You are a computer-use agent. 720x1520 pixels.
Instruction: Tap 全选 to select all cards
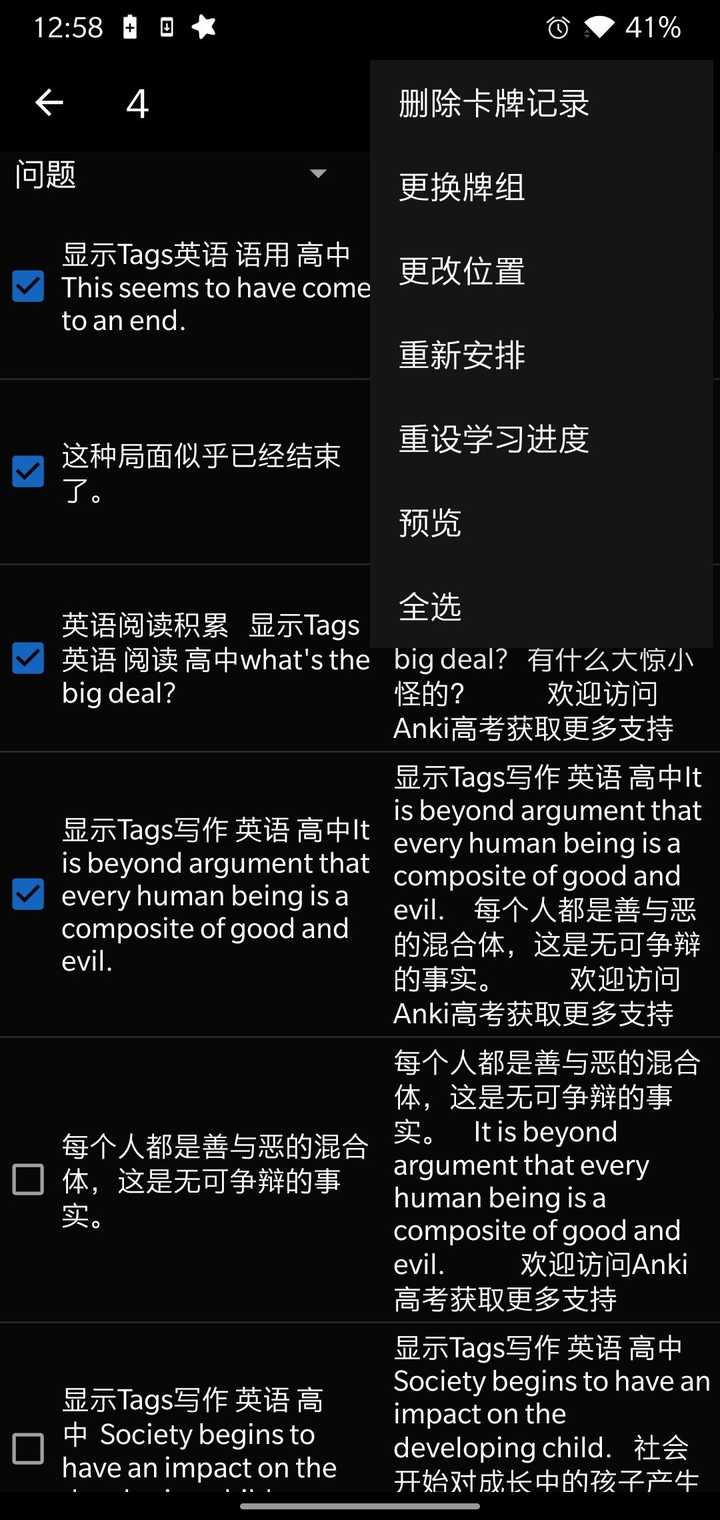[x=430, y=607]
